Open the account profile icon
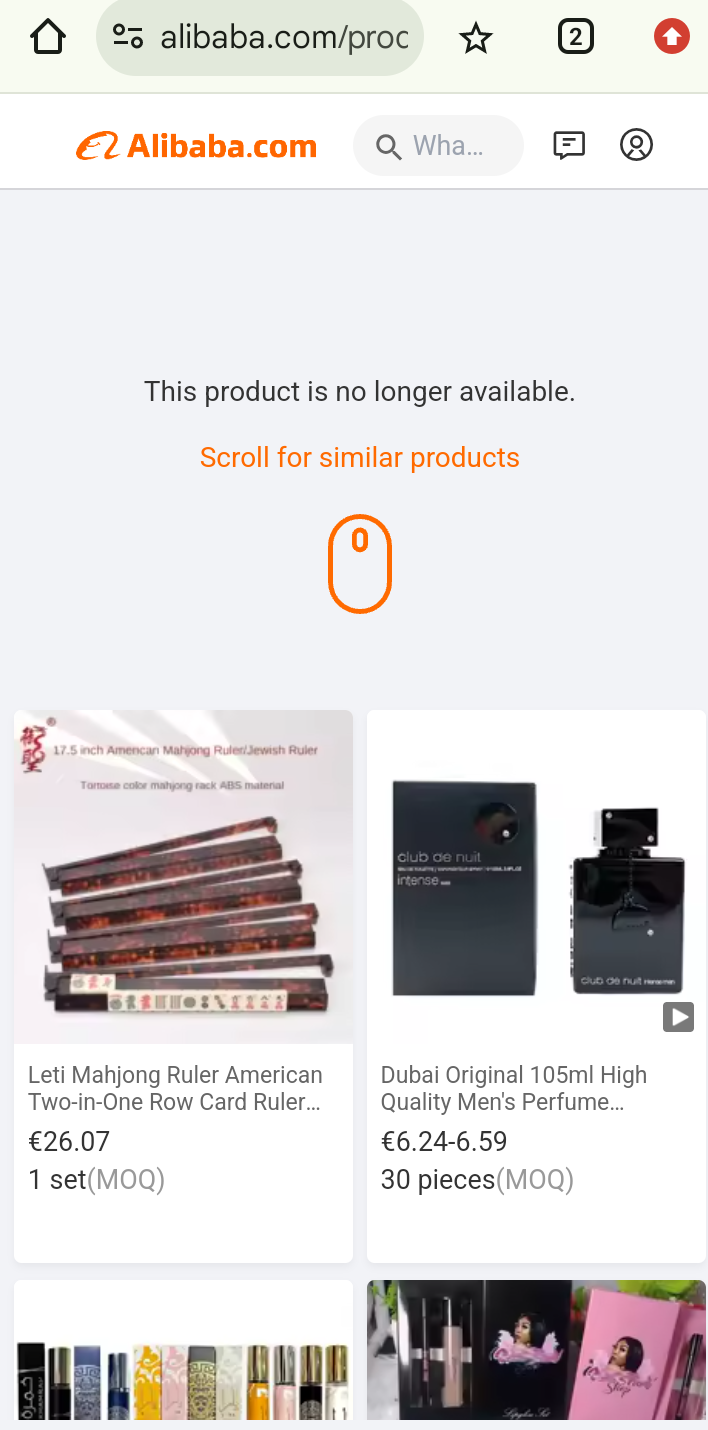Screen dimensions: 708x1430 tap(636, 145)
